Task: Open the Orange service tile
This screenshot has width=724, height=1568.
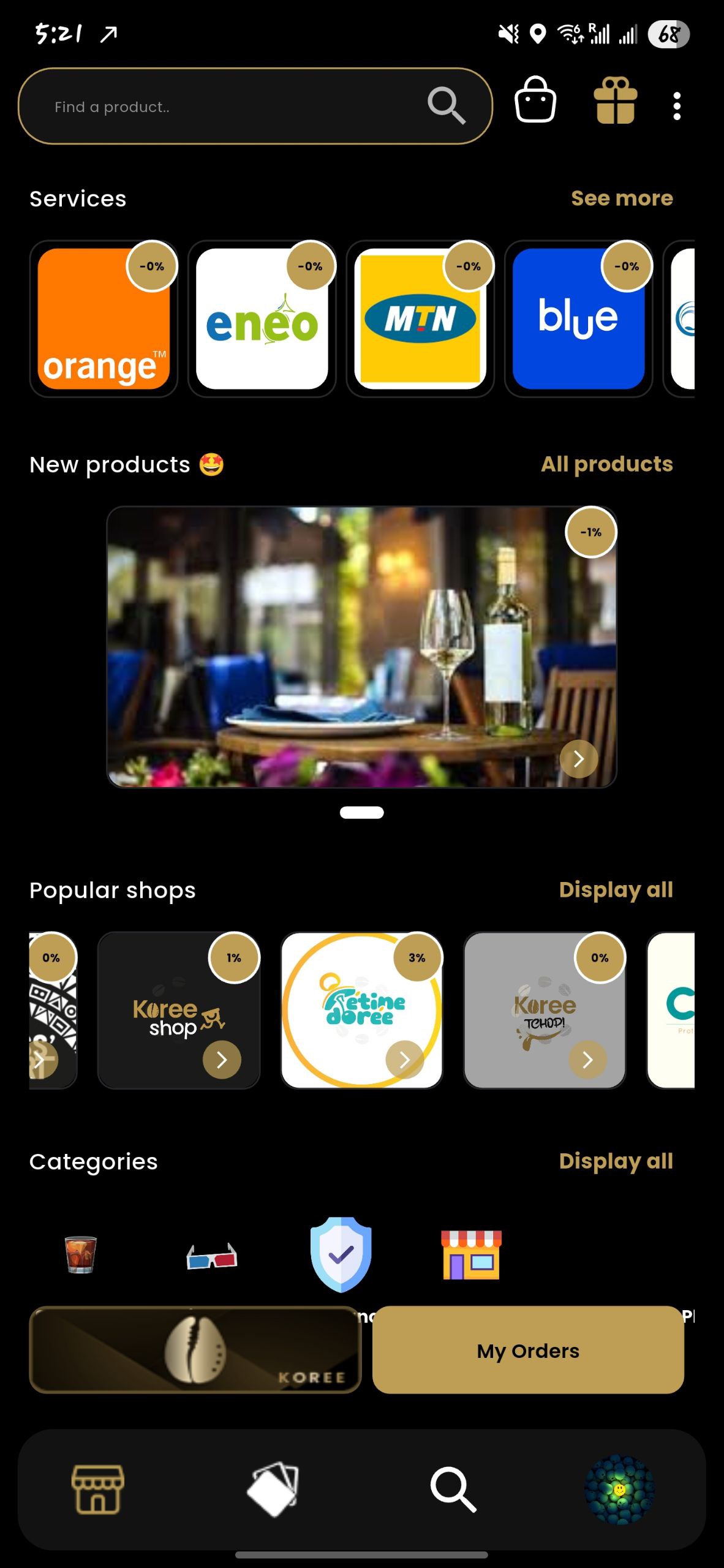Action: click(x=103, y=318)
